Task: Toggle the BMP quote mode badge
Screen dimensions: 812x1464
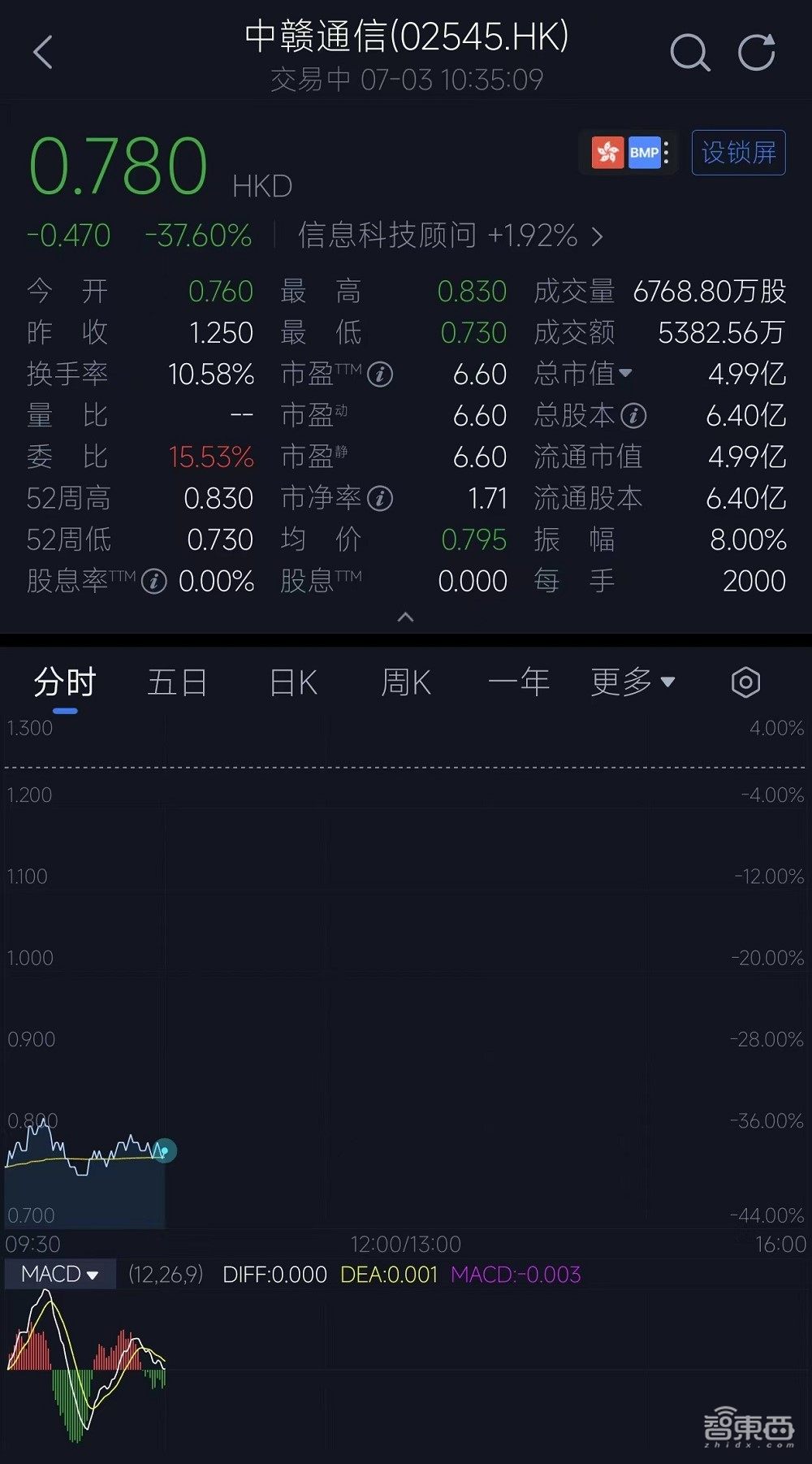Action: (x=642, y=152)
